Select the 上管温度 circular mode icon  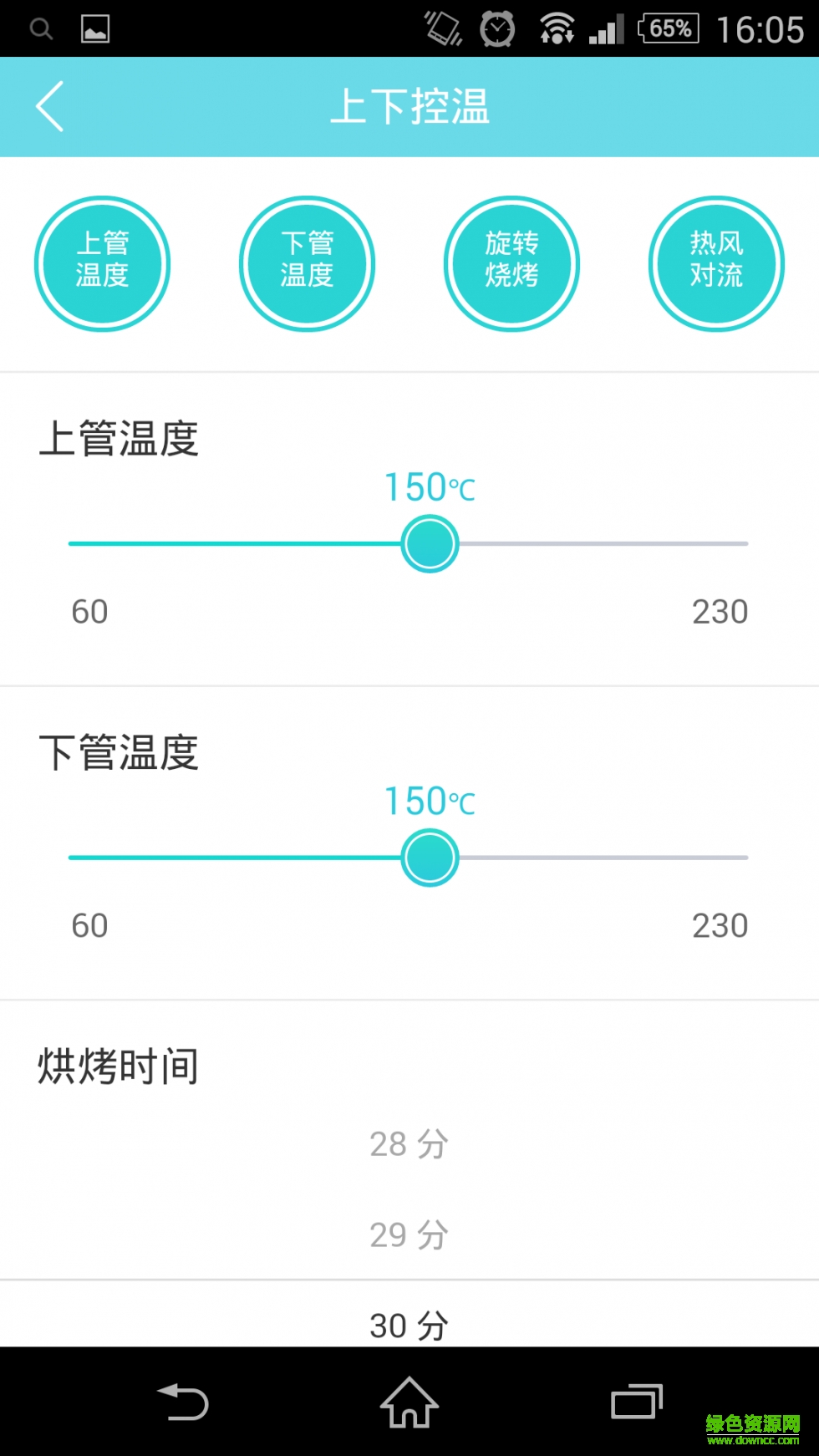(x=102, y=262)
